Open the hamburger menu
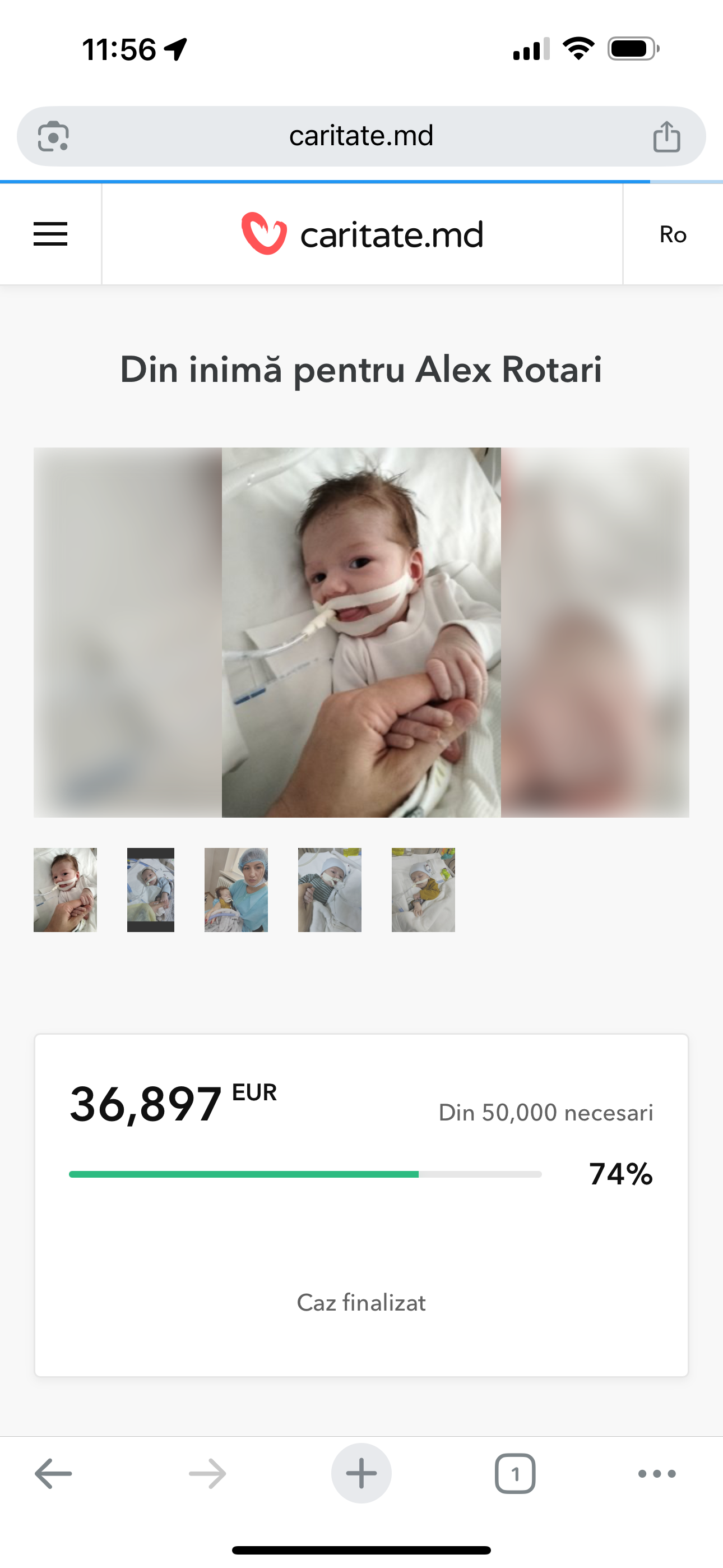The height and width of the screenshot is (1568, 723). [x=50, y=234]
